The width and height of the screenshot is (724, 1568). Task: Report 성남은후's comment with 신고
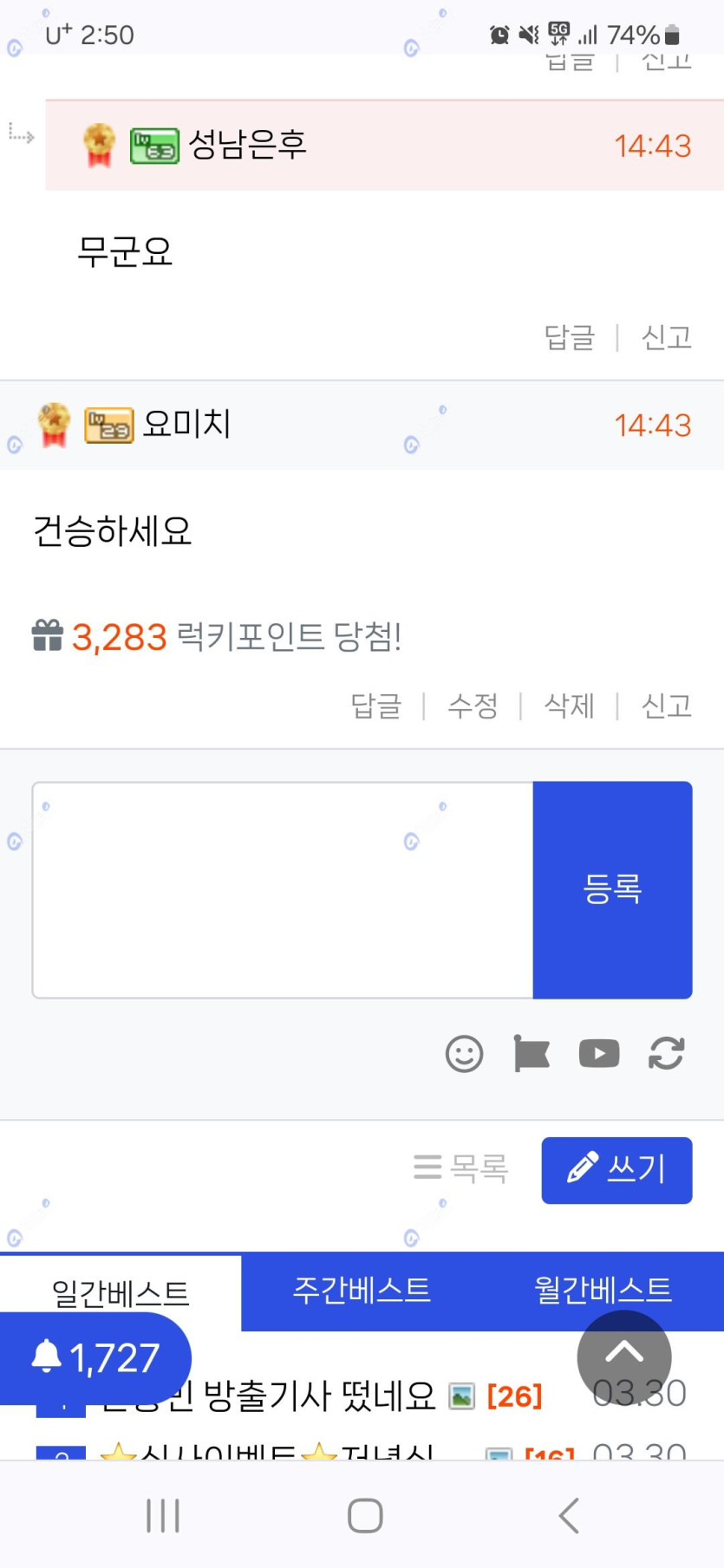tap(666, 337)
